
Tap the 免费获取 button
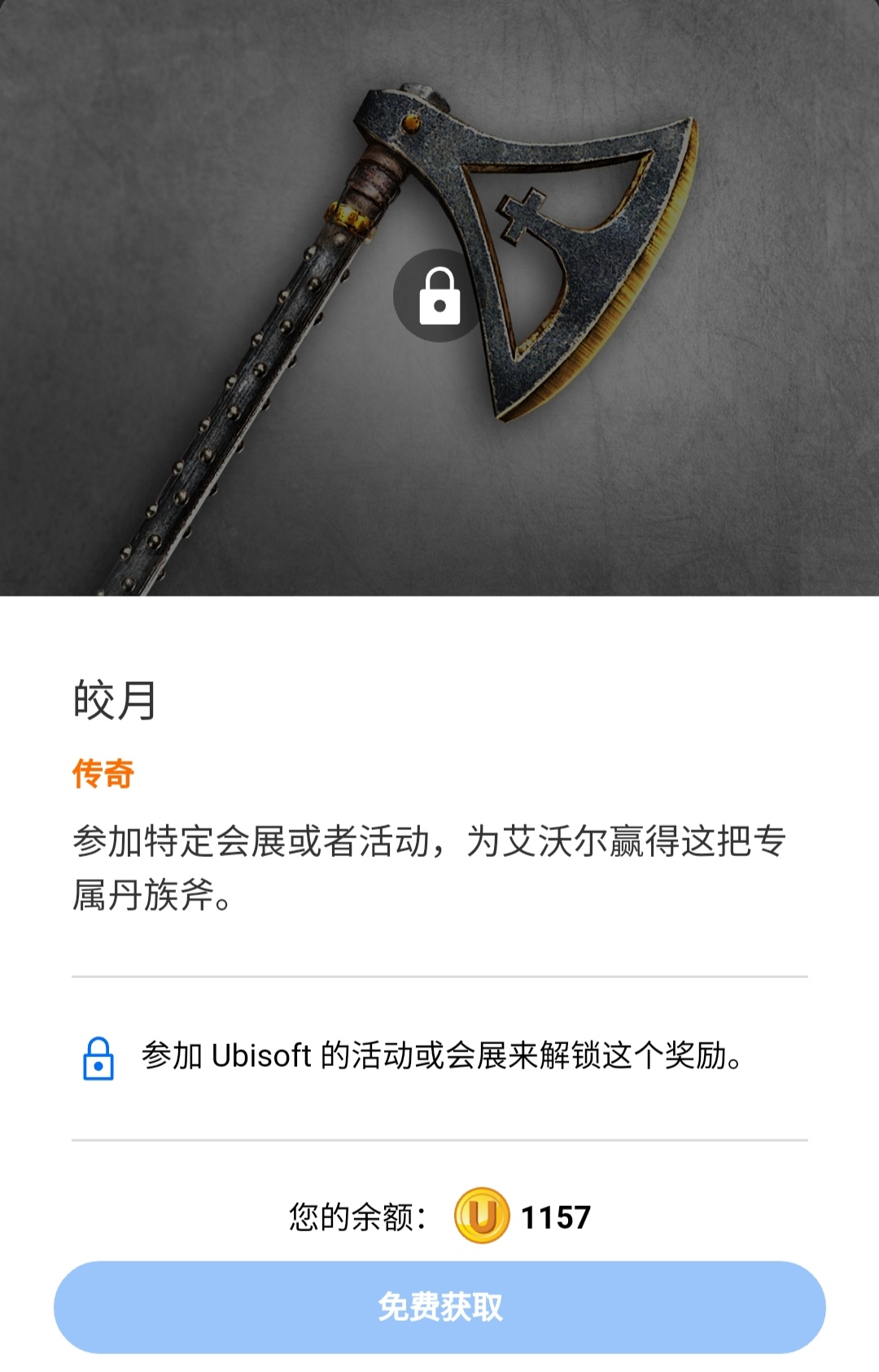point(439,1307)
